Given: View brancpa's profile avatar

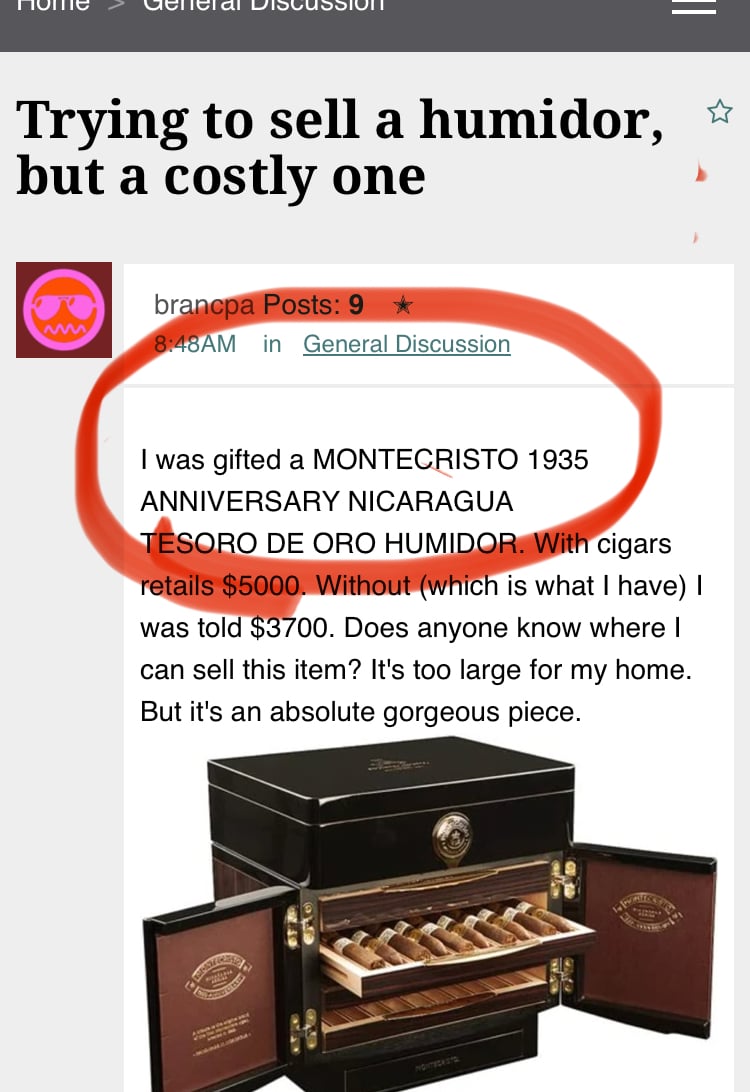Looking at the screenshot, I should 64,310.
